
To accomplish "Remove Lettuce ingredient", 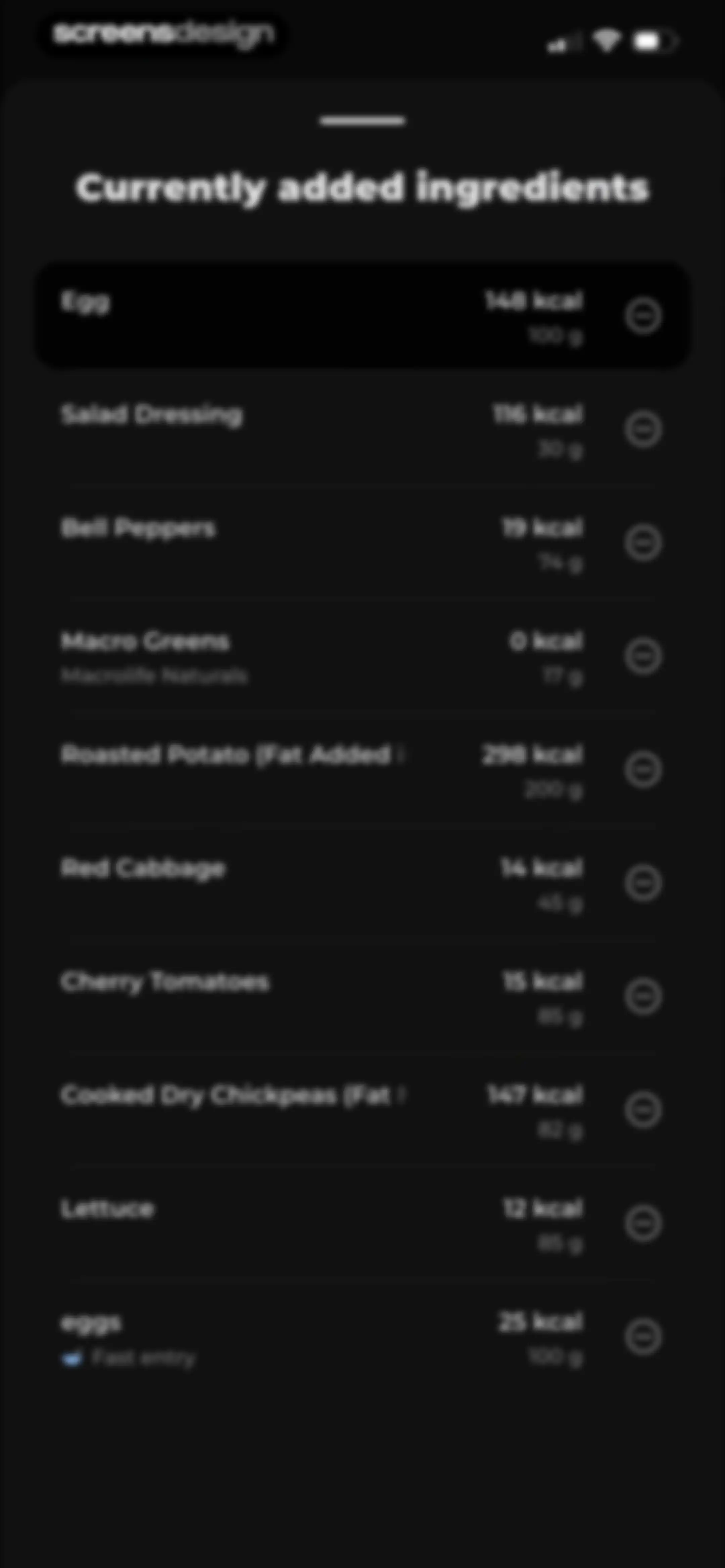I will [643, 1223].
